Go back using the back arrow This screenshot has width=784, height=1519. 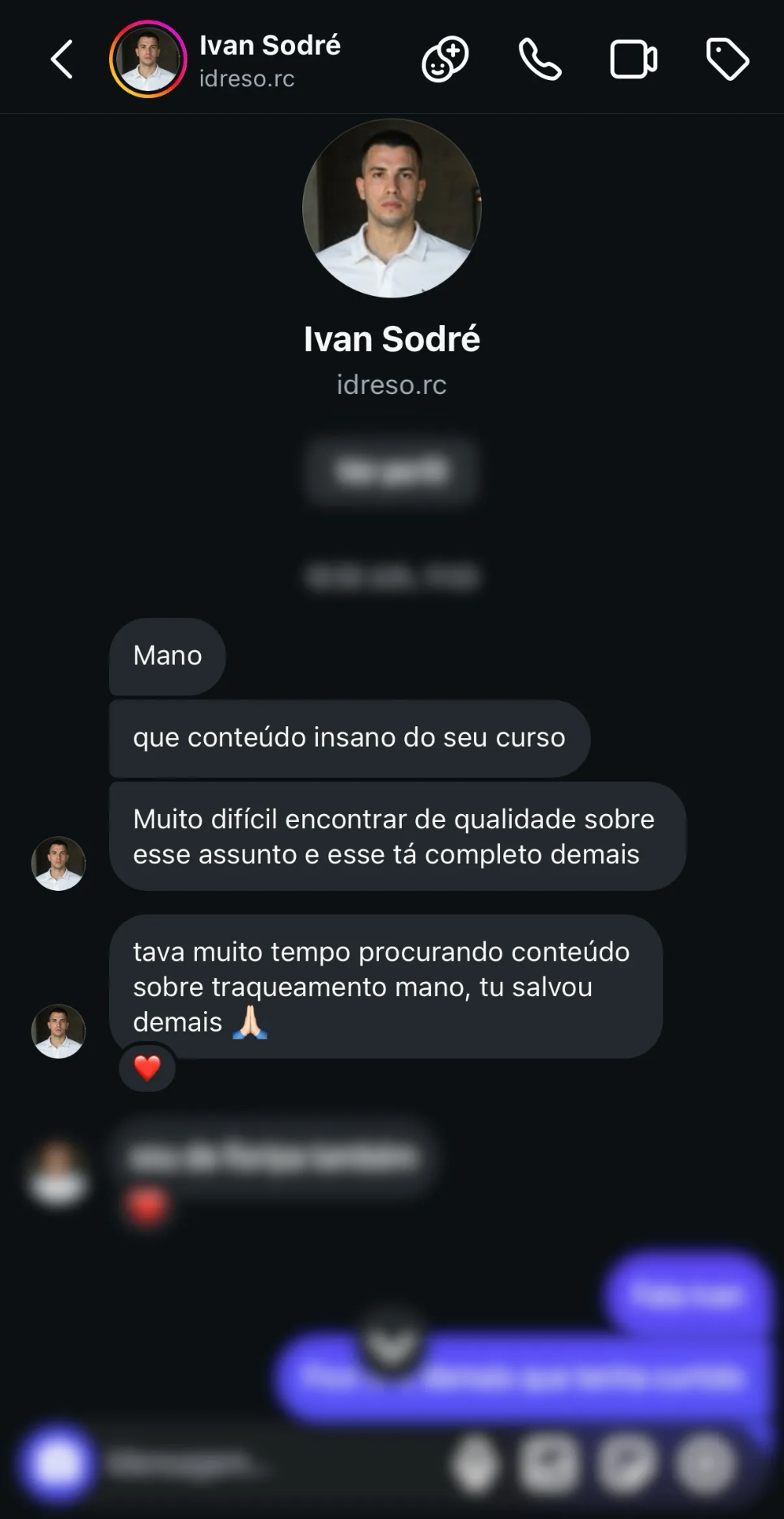(62, 59)
